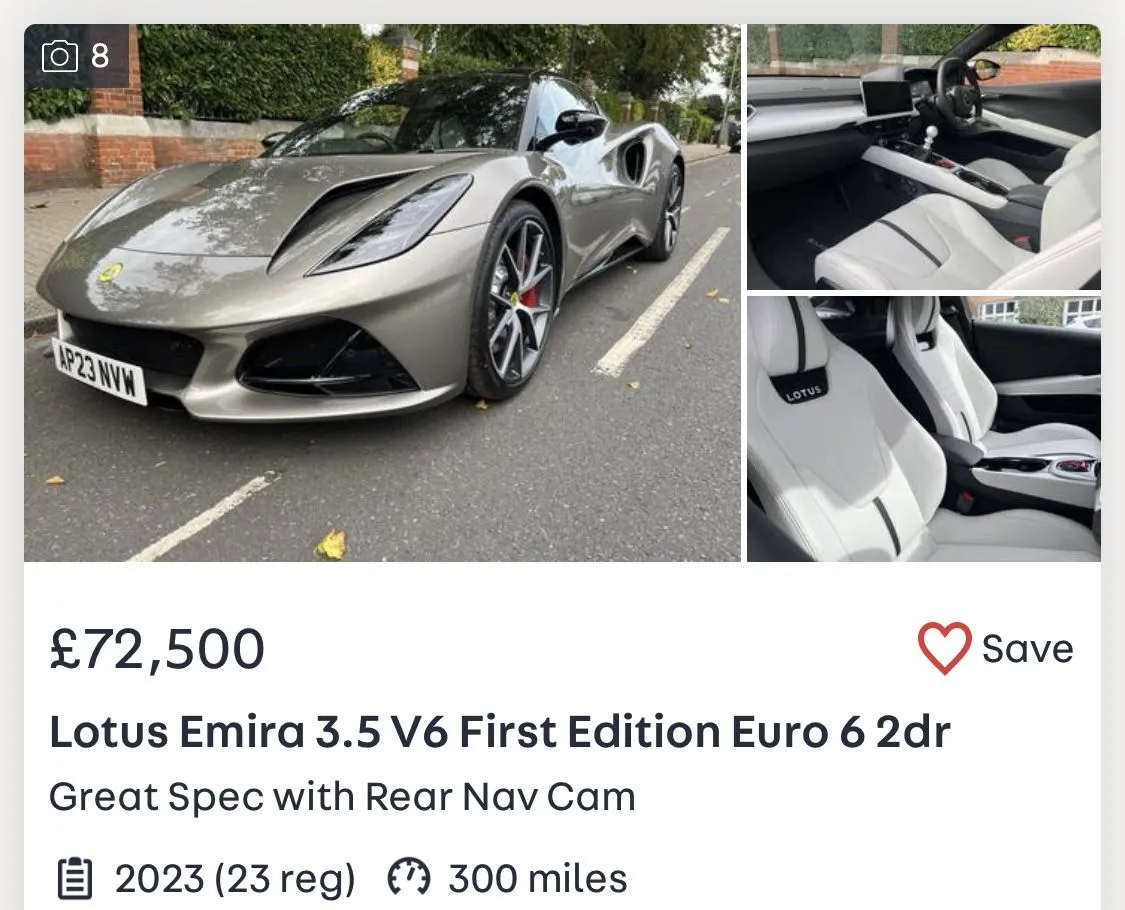Open the Lotus Emira 3.5 V6 First Edition listing
The width and height of the screenshot is (1125, 910).
point(499,733)
